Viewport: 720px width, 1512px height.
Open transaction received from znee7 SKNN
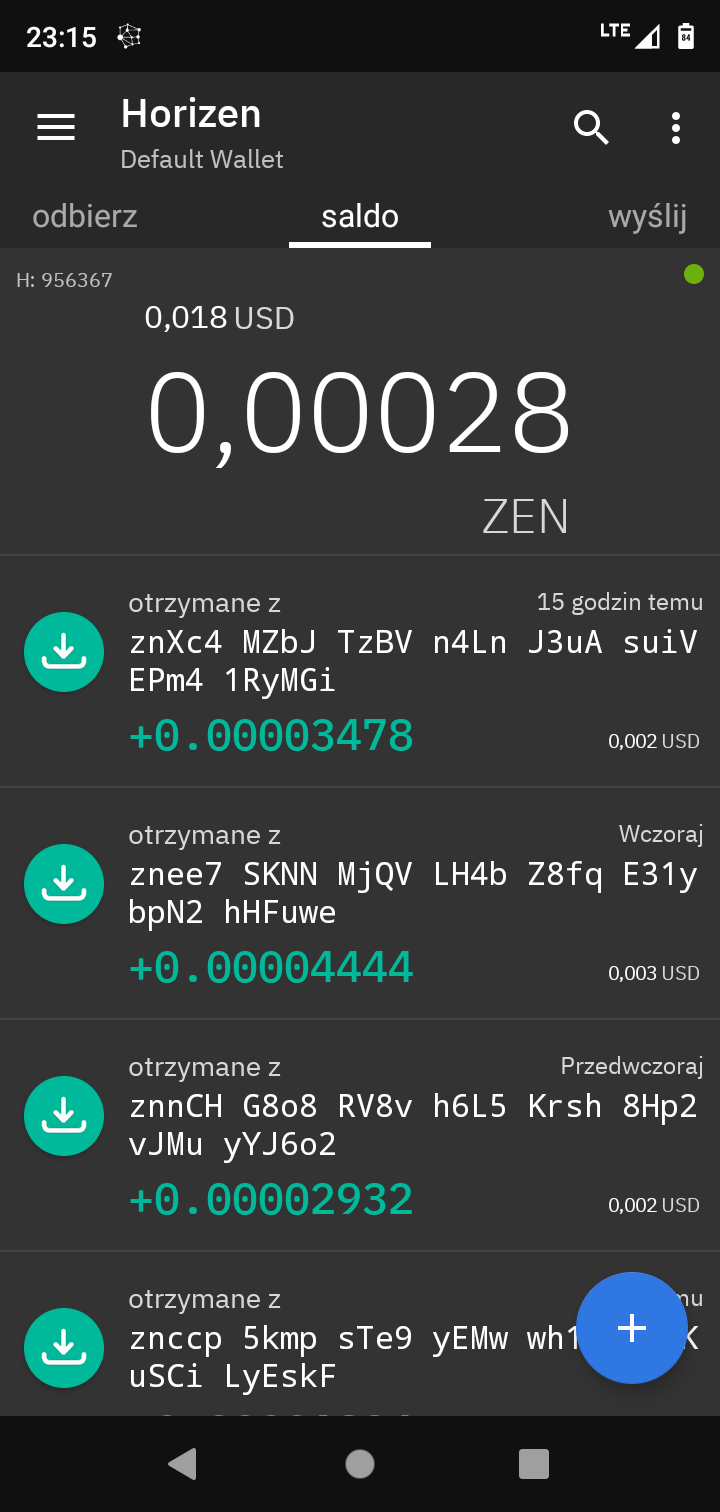click(x=360, y=904)
